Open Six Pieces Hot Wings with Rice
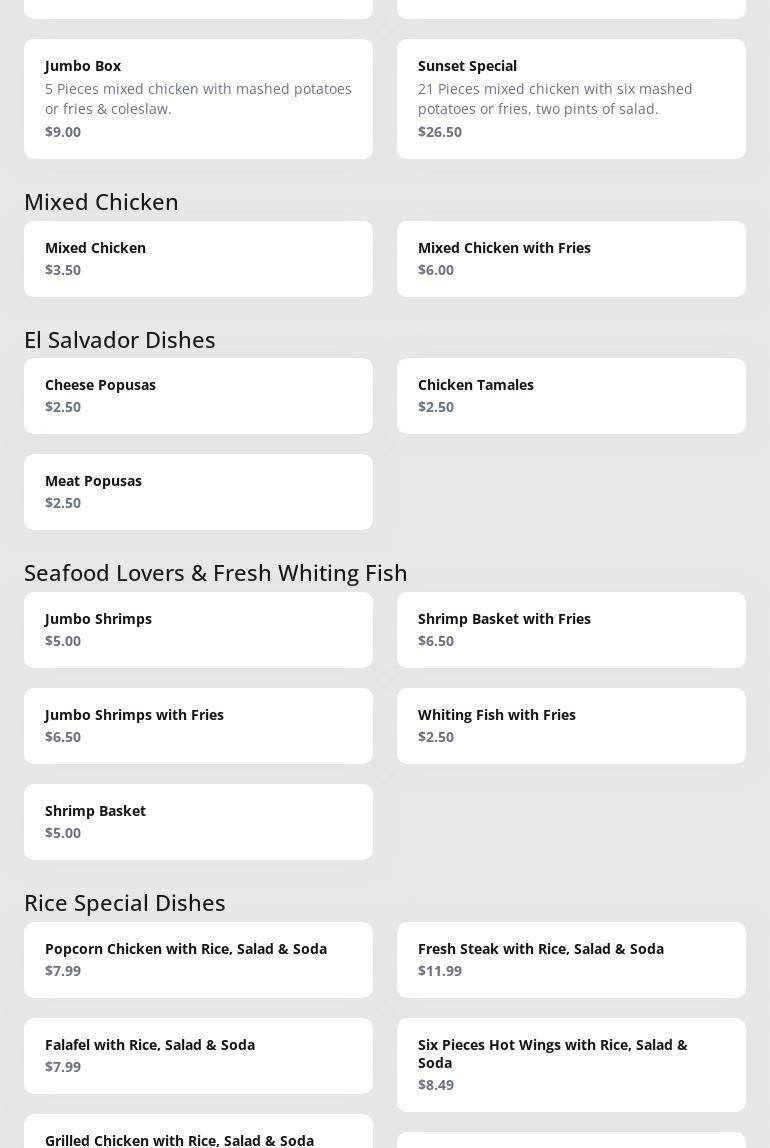The width and height of the screenshot is (770, 1148). (x=571, y=1064)
